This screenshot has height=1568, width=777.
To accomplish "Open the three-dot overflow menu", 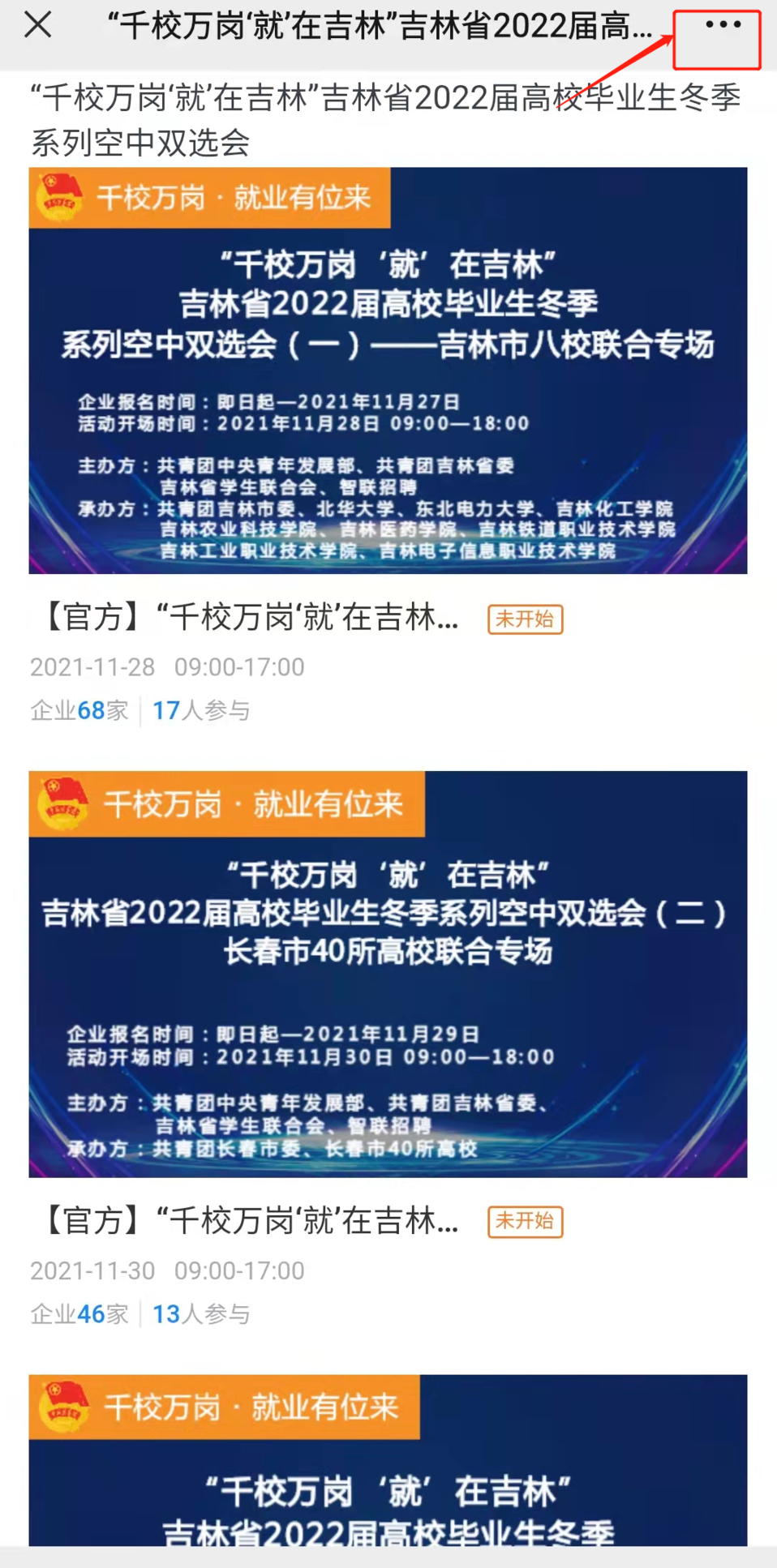I will click(722, 25).
